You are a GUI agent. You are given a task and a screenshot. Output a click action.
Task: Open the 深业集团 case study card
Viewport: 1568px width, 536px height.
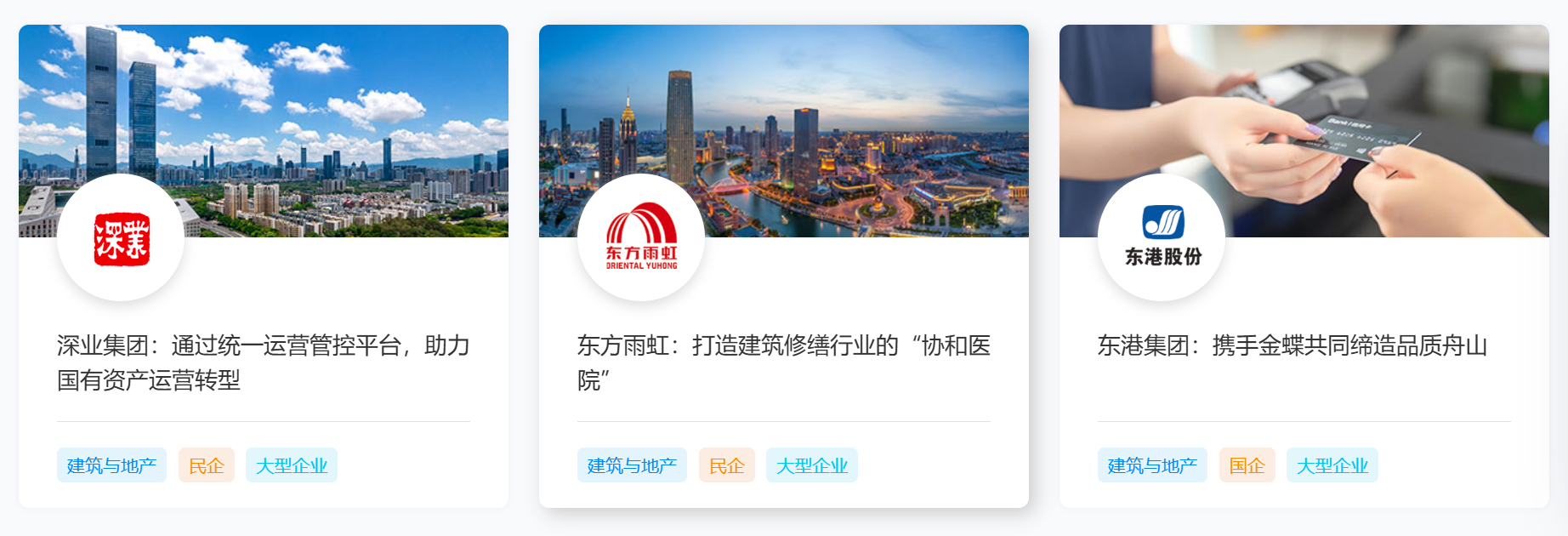(263, 362)
